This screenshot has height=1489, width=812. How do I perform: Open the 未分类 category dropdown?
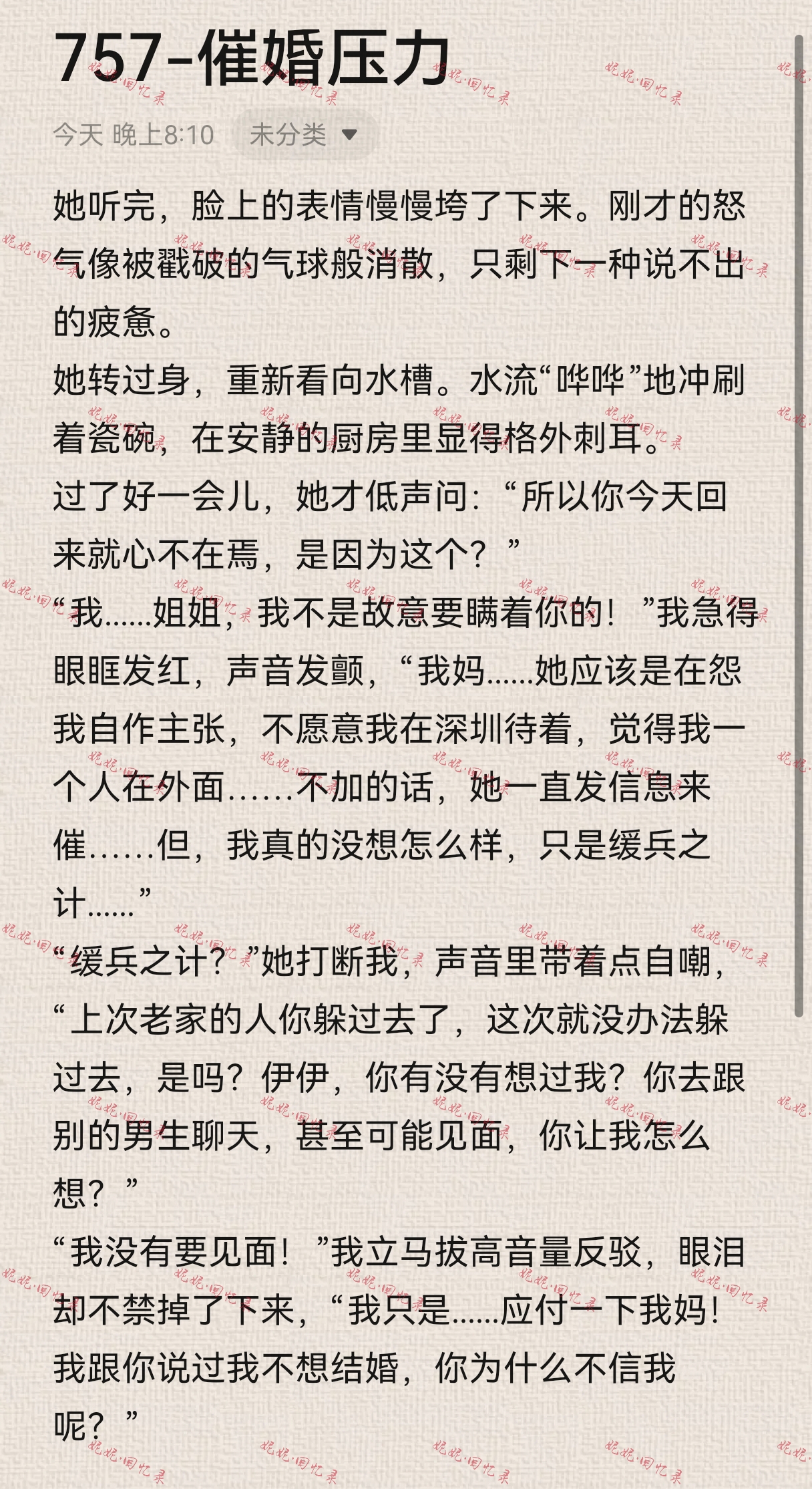304,135
